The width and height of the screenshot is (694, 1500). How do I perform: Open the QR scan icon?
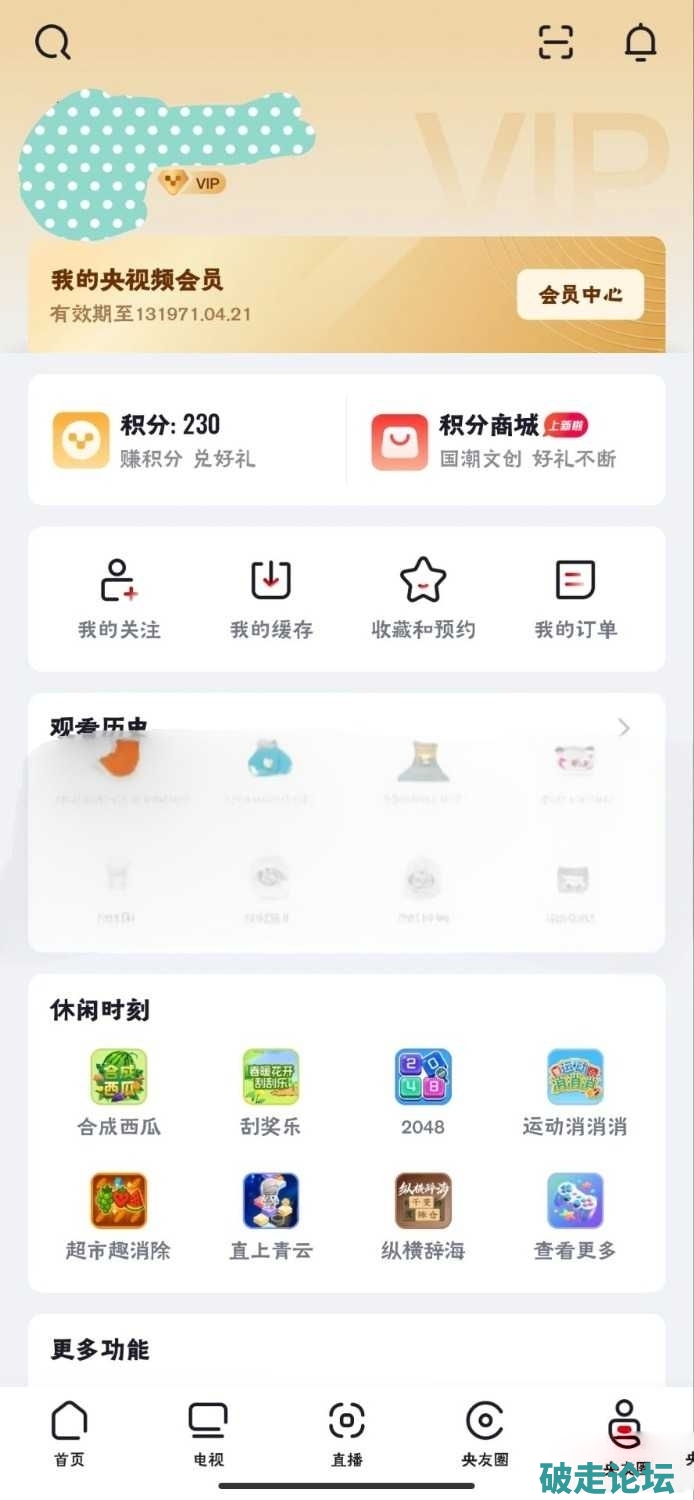click(x=556, y=42)
